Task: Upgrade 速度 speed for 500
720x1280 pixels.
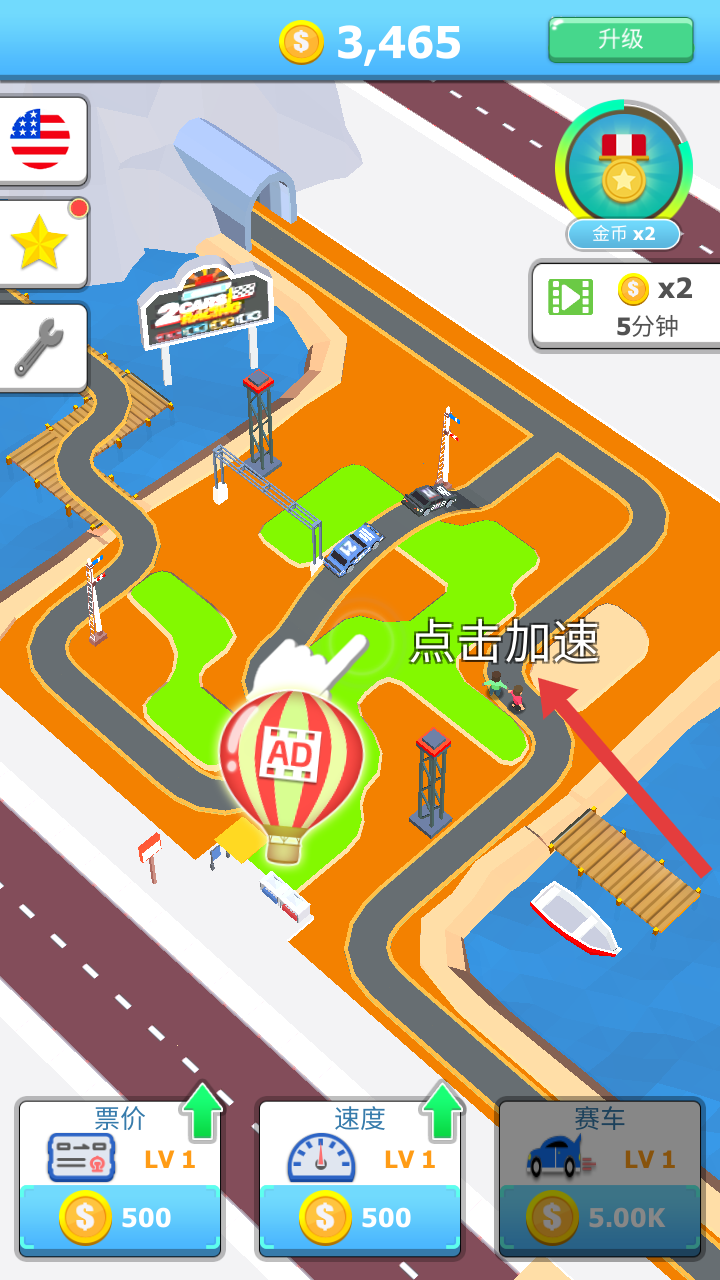Action: tap(360, 1216)
